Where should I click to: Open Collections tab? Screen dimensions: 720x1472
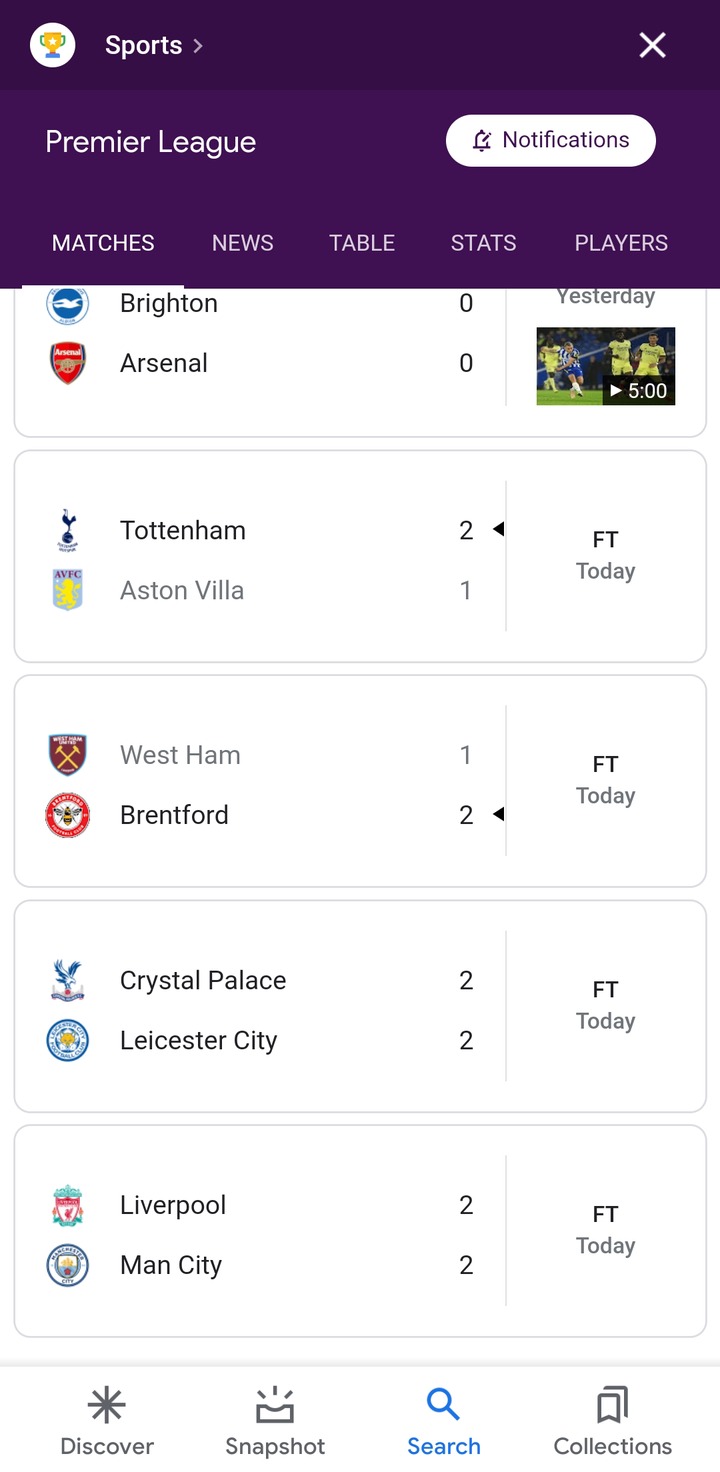point(613,1421)
